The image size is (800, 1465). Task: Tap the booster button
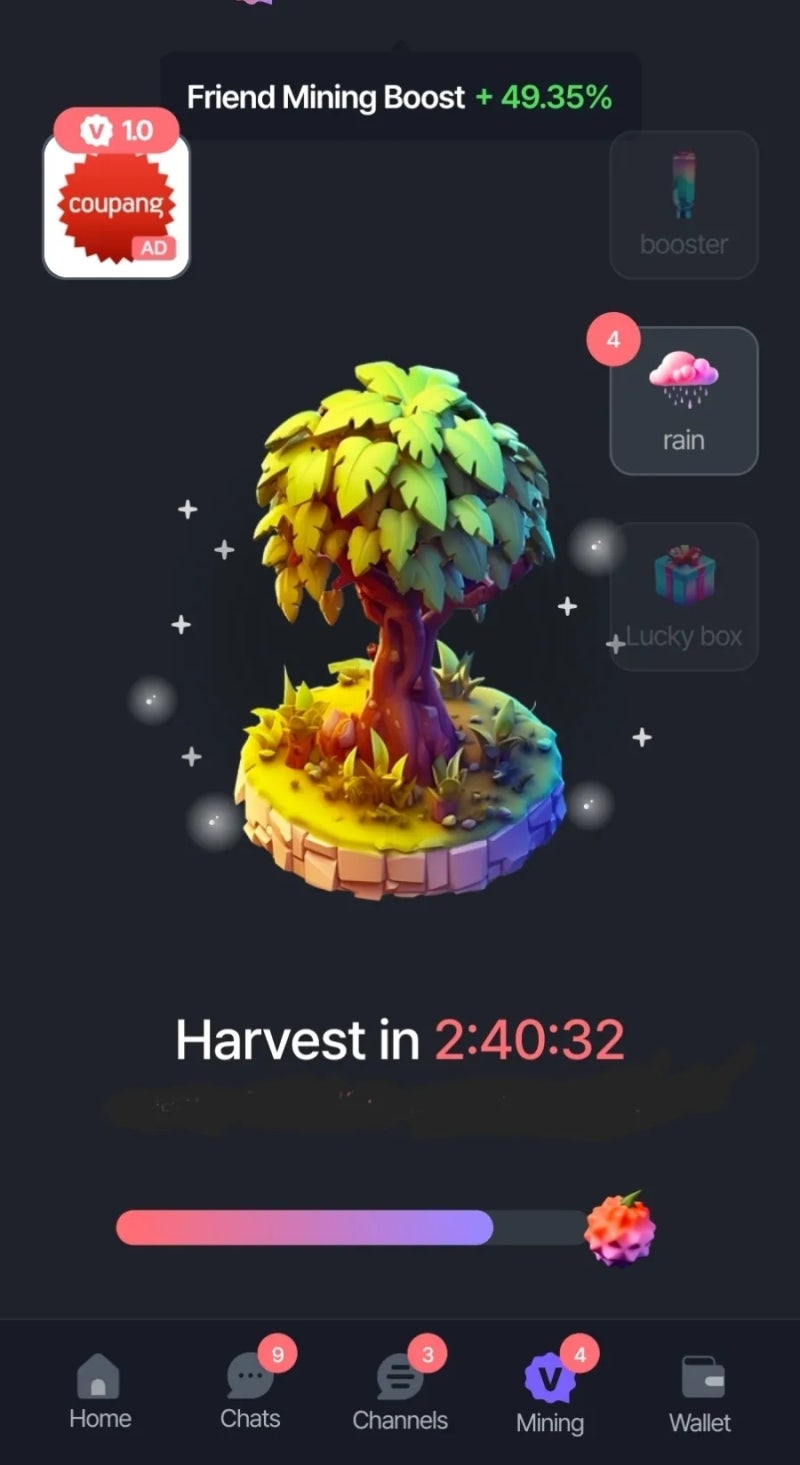coord(684,205)
